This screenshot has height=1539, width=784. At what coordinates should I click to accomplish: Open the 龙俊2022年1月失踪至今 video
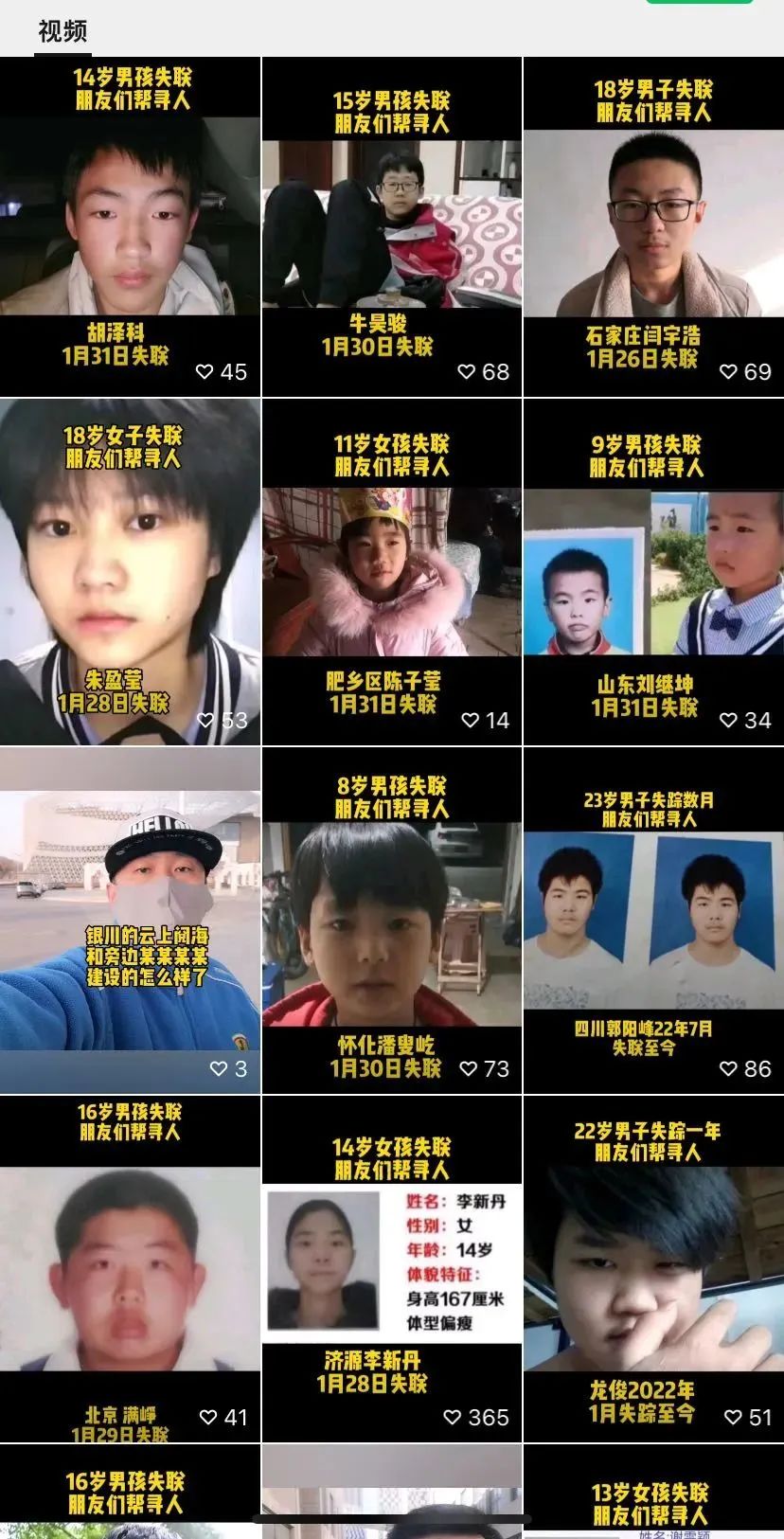[653, 1267]
